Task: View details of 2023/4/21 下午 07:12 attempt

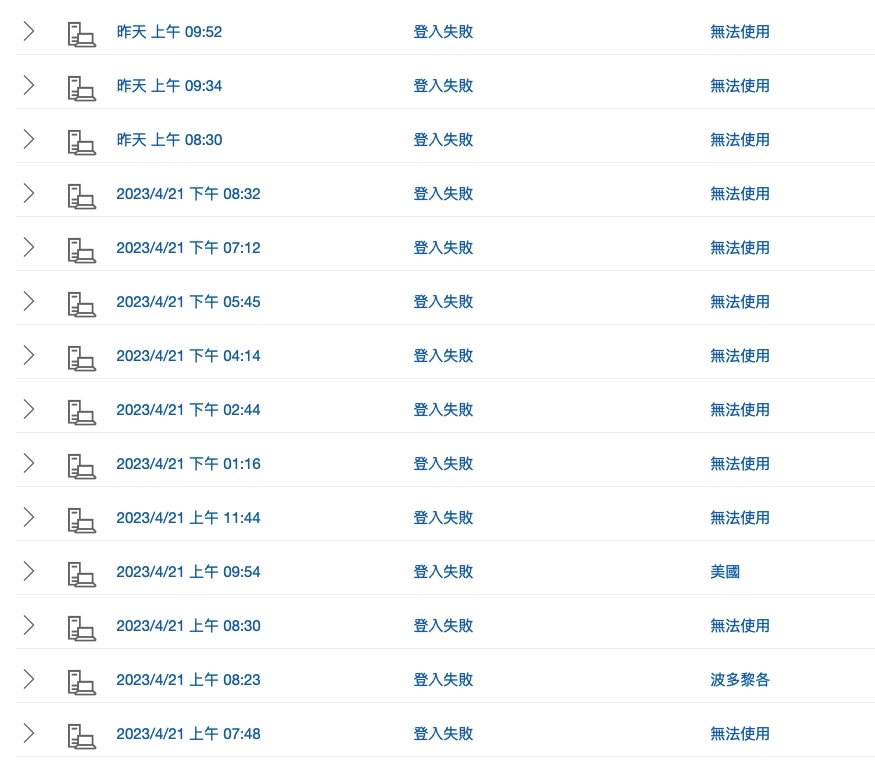Action: [x=28, y=248]
